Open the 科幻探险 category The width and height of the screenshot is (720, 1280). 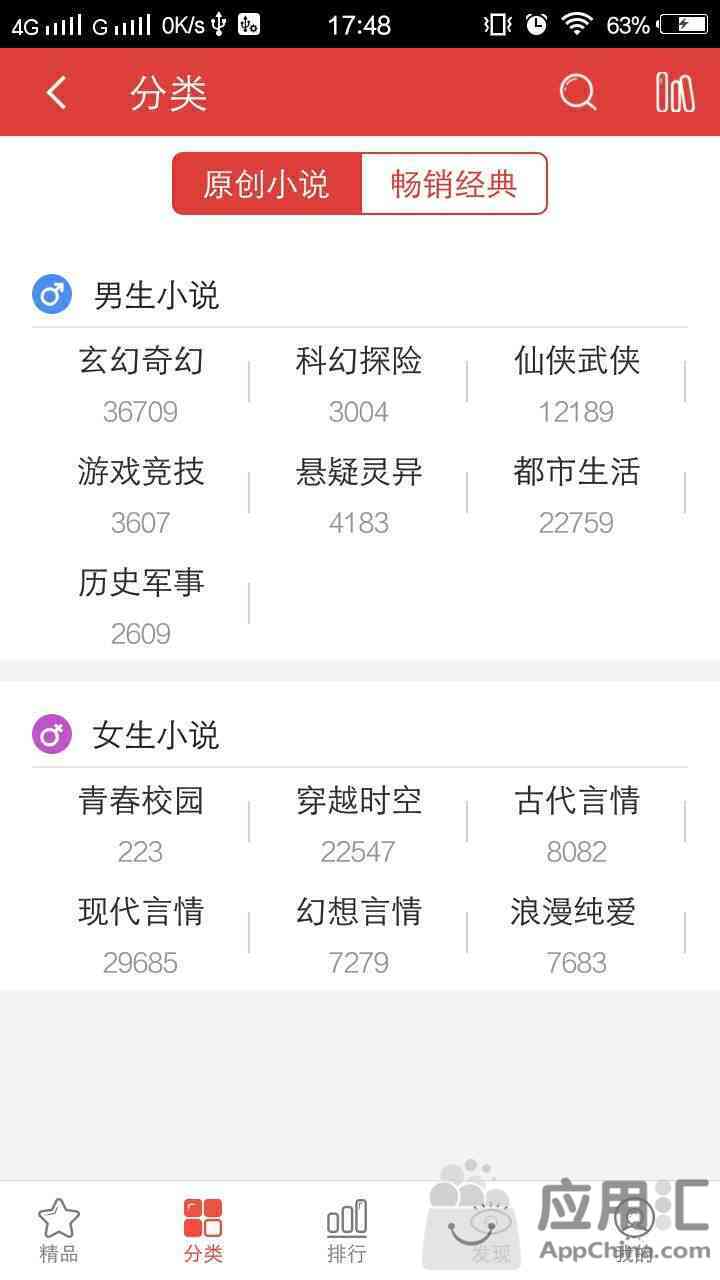359,384
